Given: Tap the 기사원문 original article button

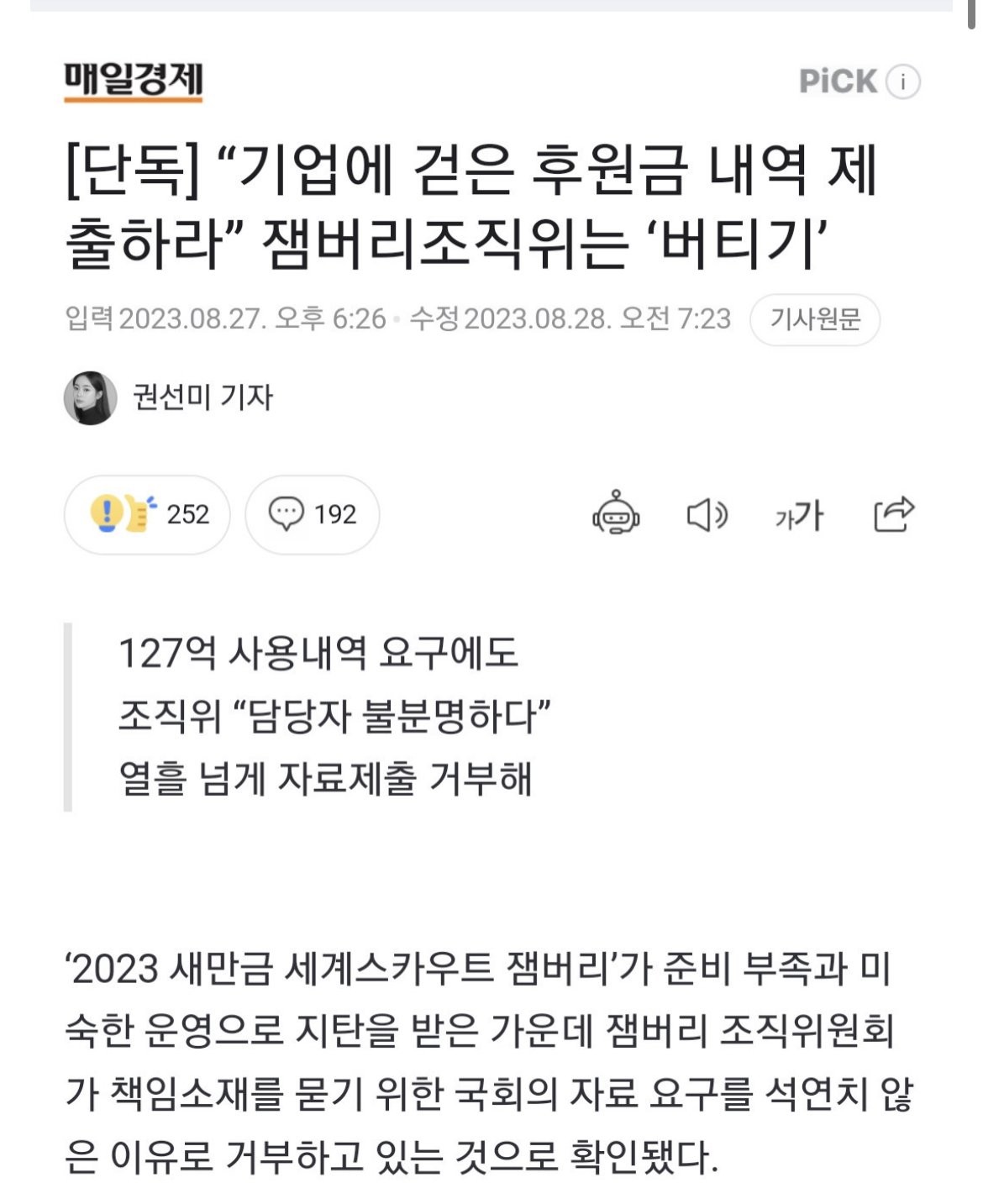Looking at the screenshot, I should pos(814,319).
